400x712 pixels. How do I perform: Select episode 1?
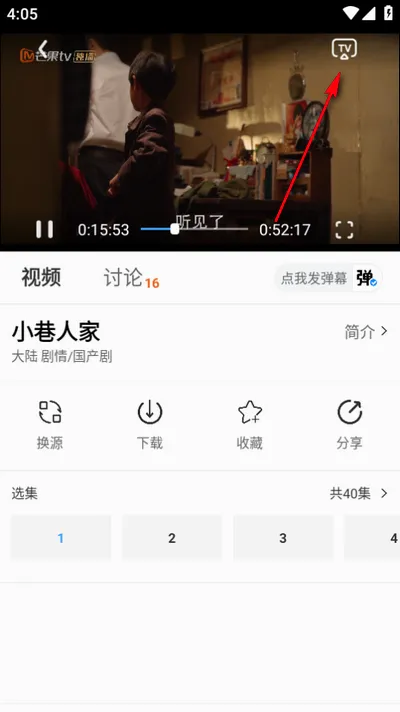click(61, 538)
